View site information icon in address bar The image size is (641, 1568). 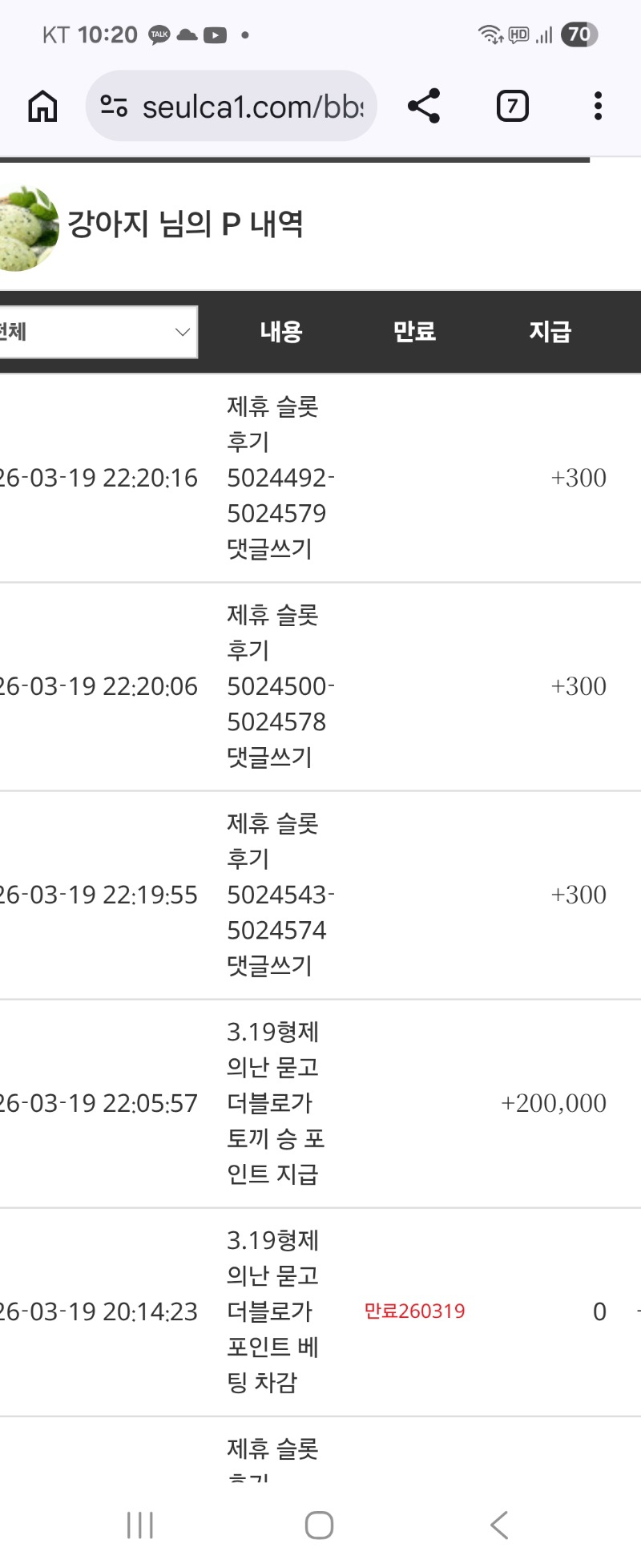(x=114, y=106)
